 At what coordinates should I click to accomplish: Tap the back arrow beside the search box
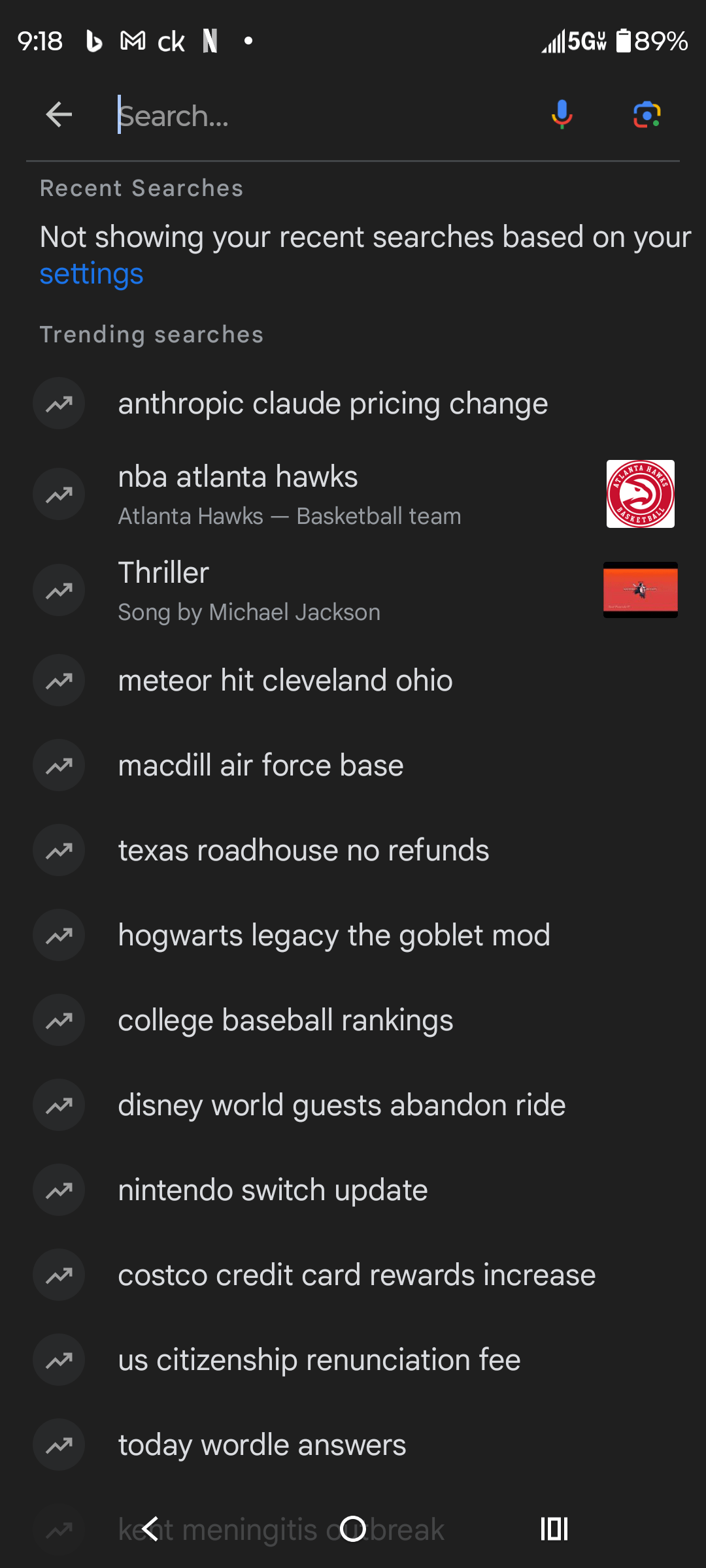[x=59, y=115]
